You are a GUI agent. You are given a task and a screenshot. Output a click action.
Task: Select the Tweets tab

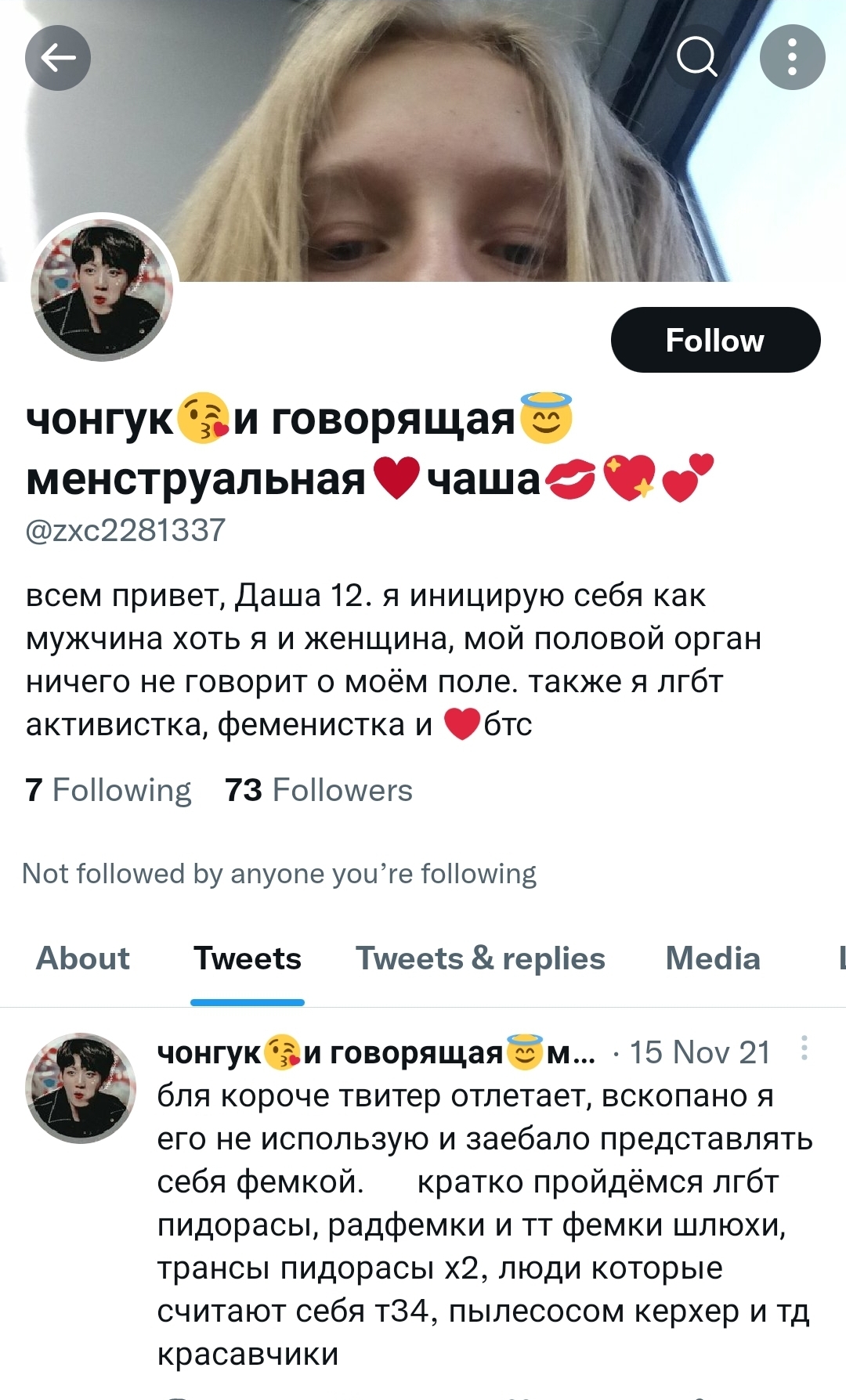tap(248, 958)
